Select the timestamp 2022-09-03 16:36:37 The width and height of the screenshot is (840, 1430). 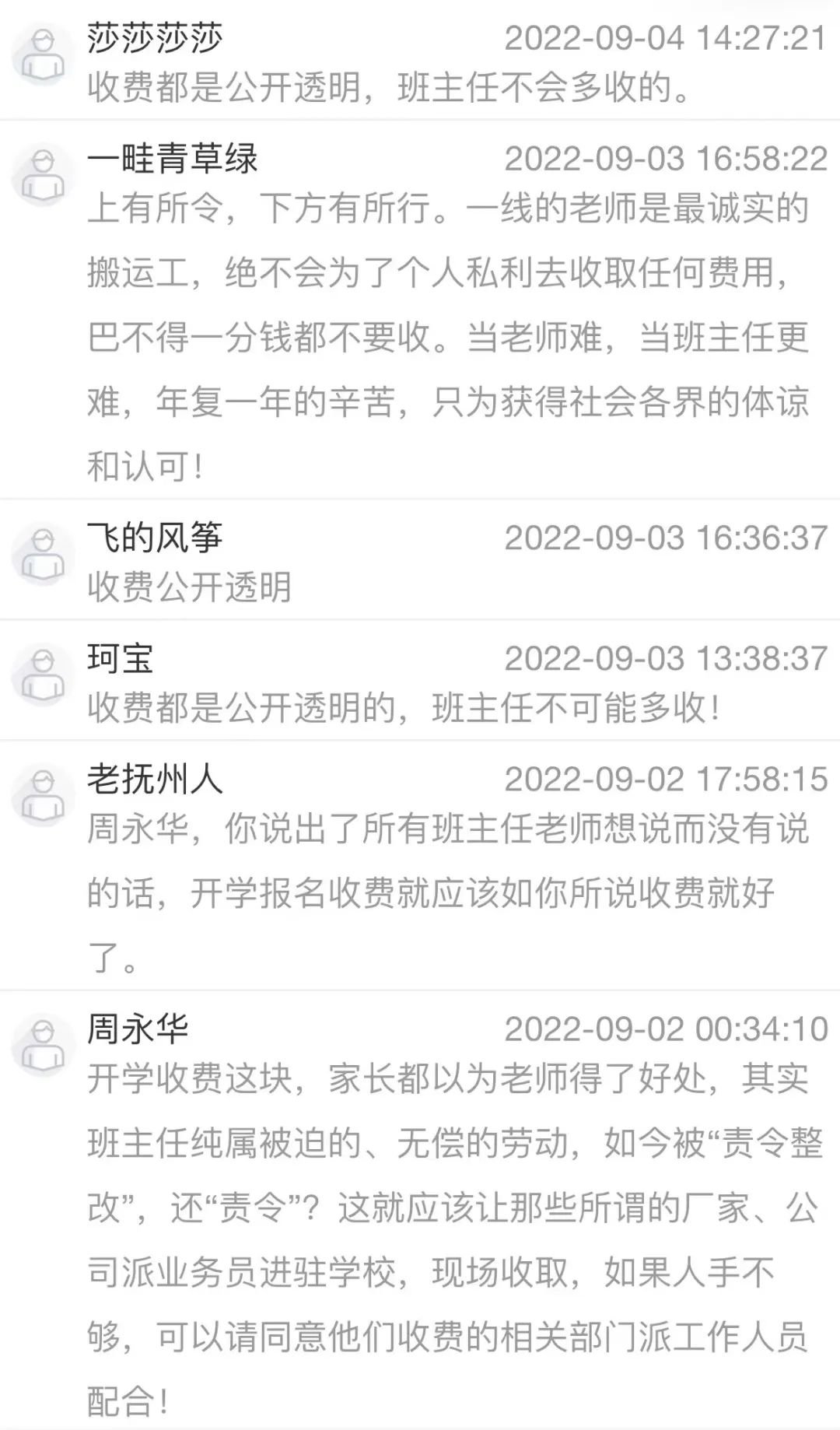[665, 535]
